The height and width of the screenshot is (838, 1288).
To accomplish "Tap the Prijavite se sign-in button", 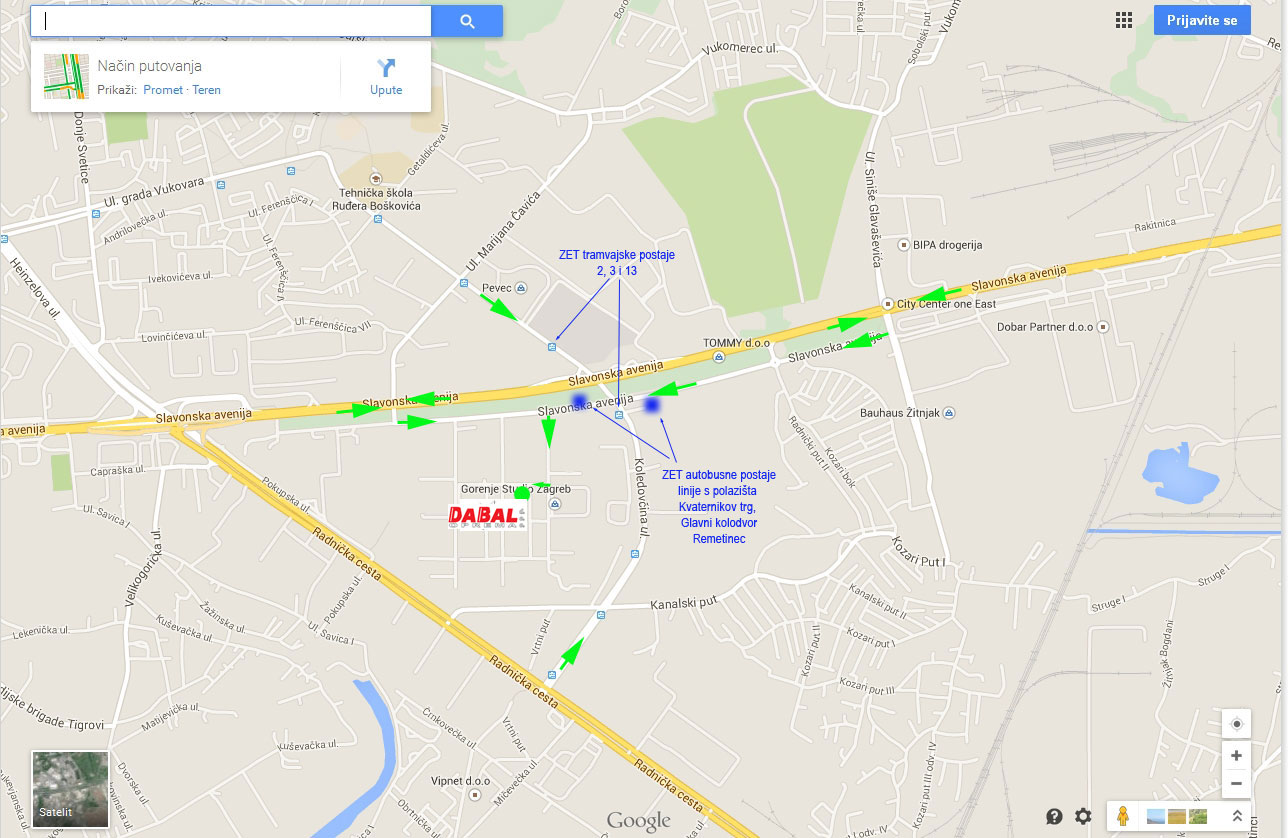I will (1201, 20).
